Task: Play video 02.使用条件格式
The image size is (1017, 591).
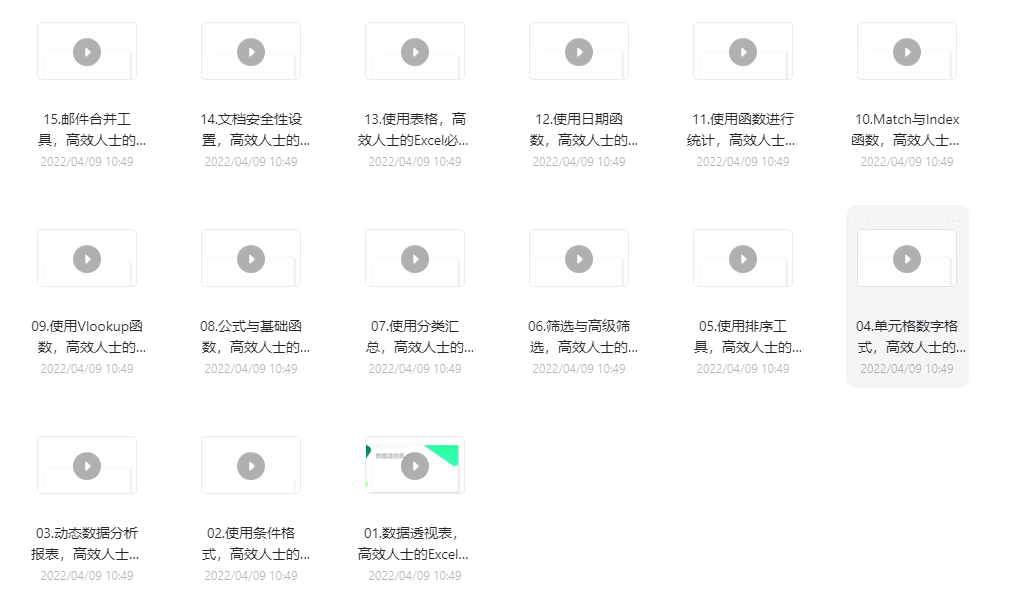Action: coord(251,466)
